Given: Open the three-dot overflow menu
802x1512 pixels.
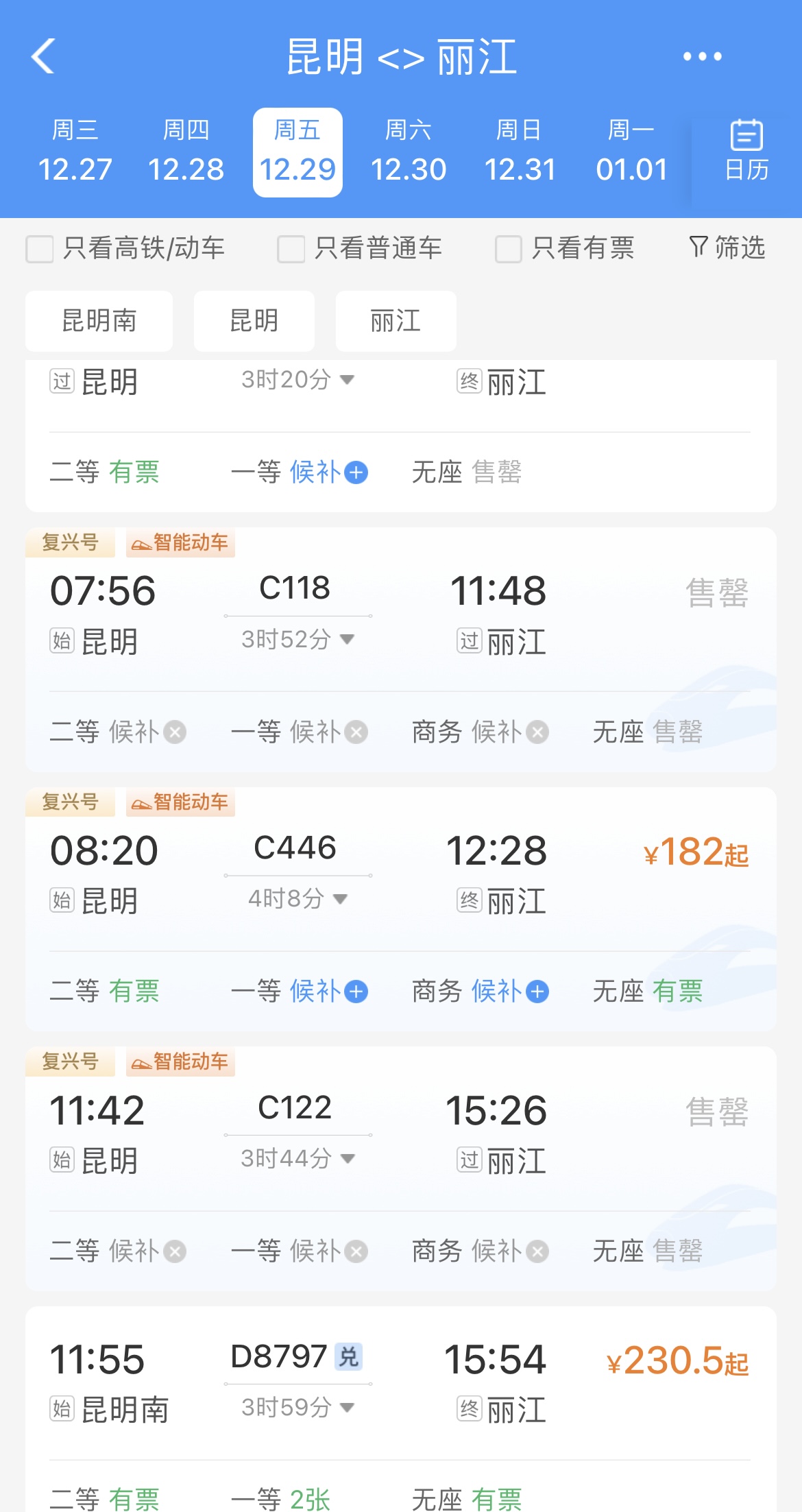Looking at the screenshot, I should click(702, 56).
